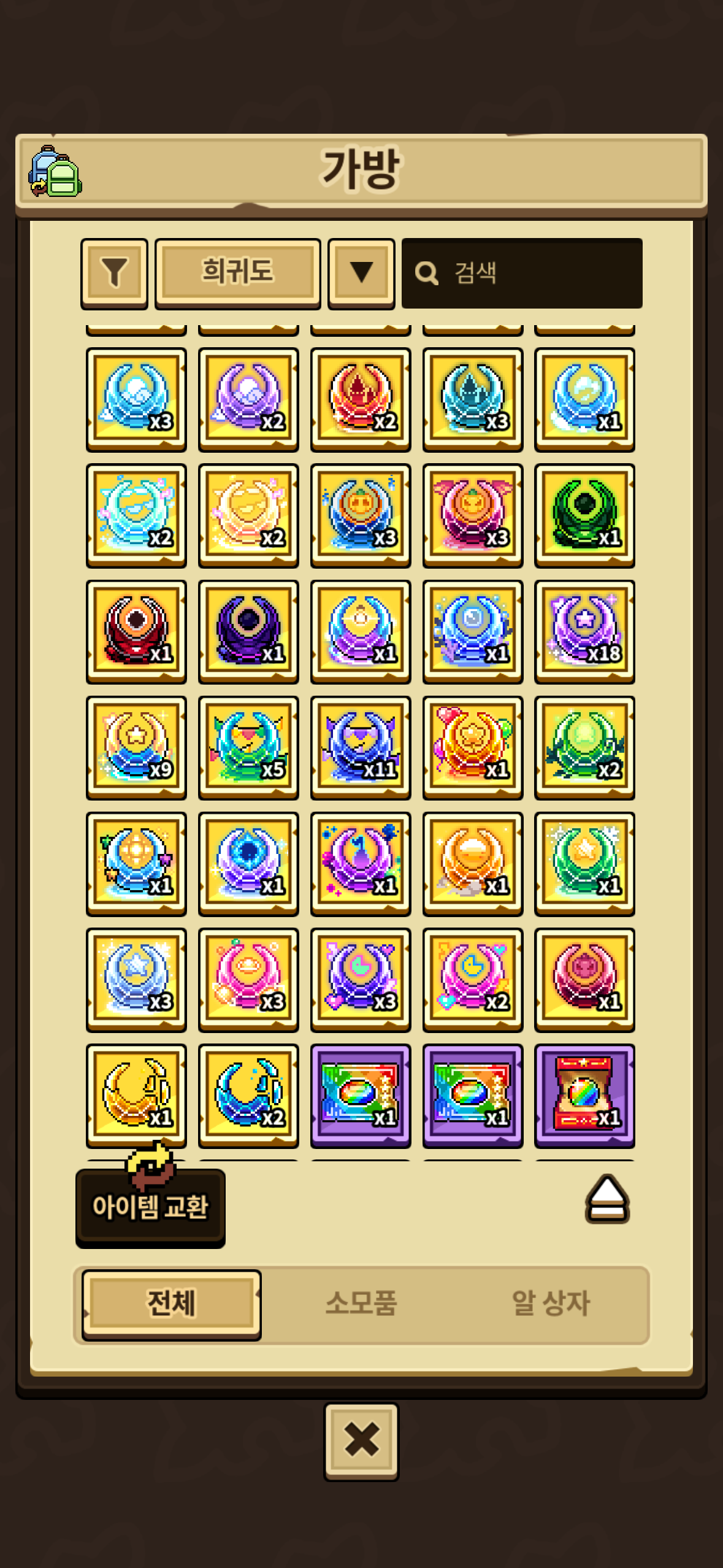
Task: Toggle the sort order arrow
Action: coord(361,272)
